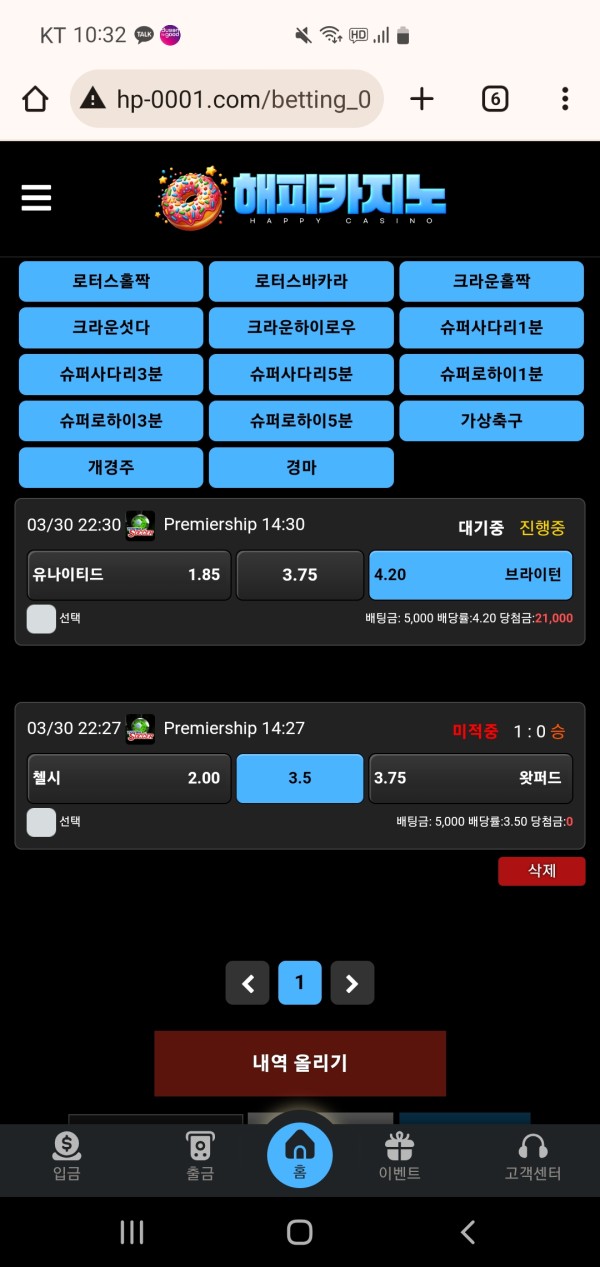This screenshot has height=1267, width=600.
Task: Select 크라운섯다 game
Action: coord(111,328)
